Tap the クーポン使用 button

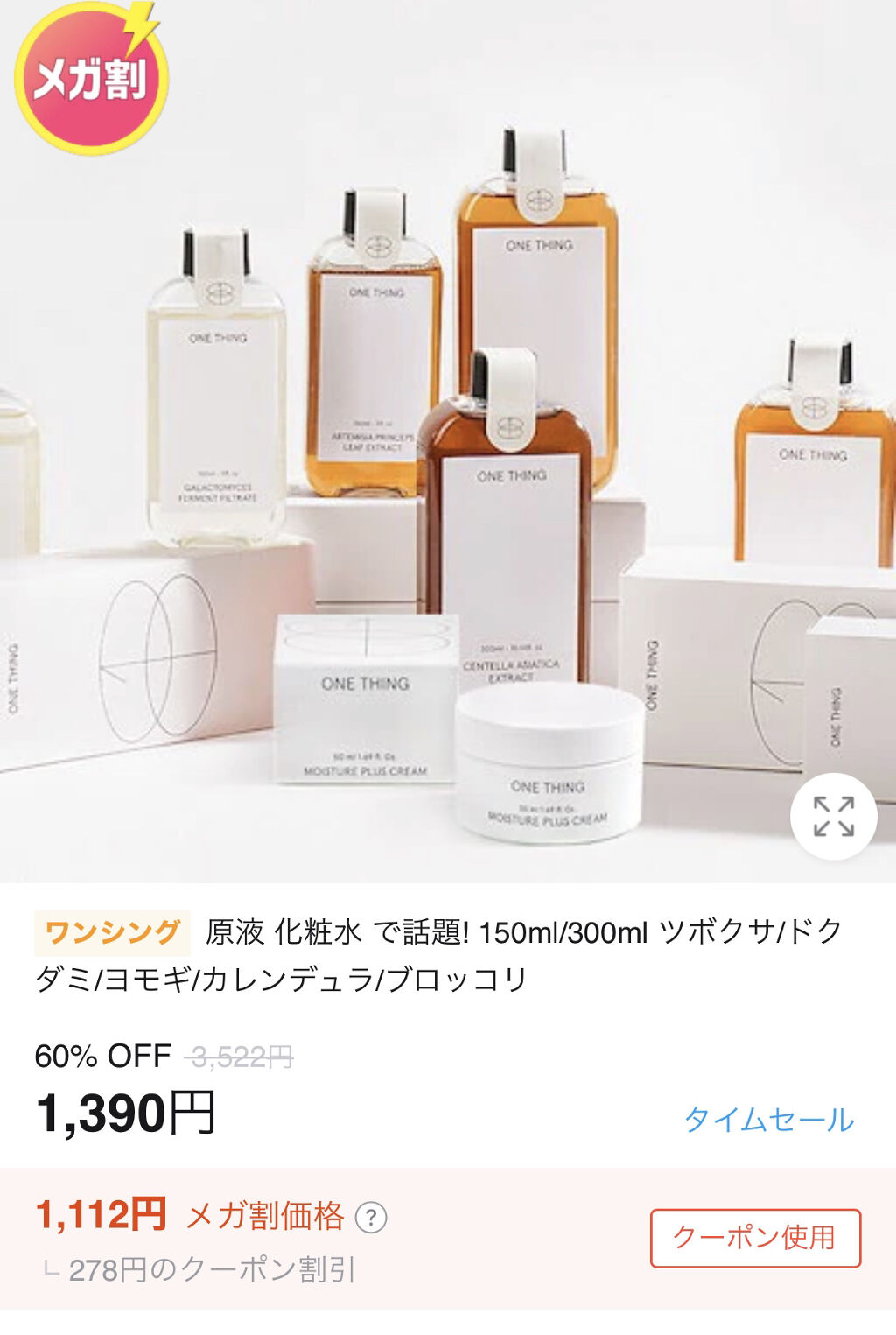click(755, 1238)
